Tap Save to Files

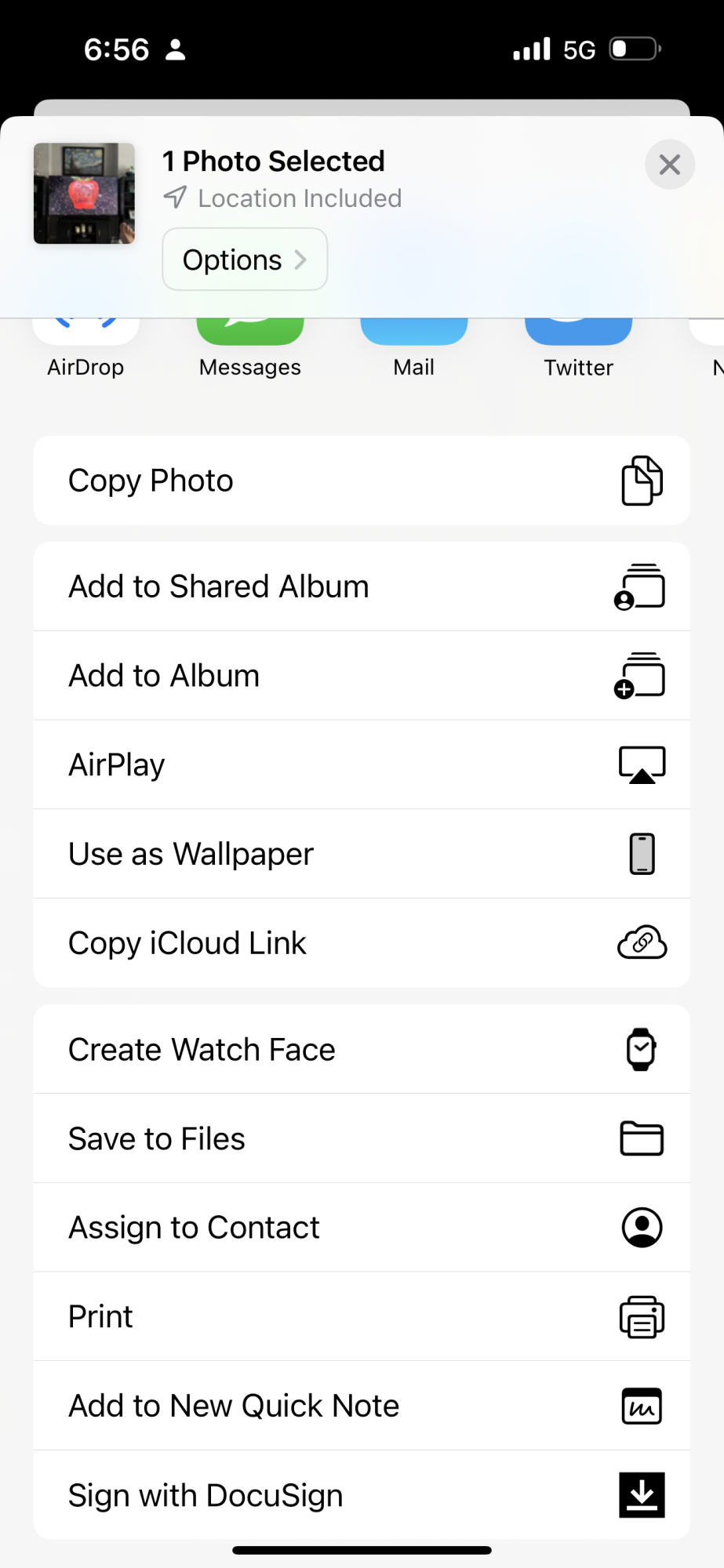[362, 1138]
